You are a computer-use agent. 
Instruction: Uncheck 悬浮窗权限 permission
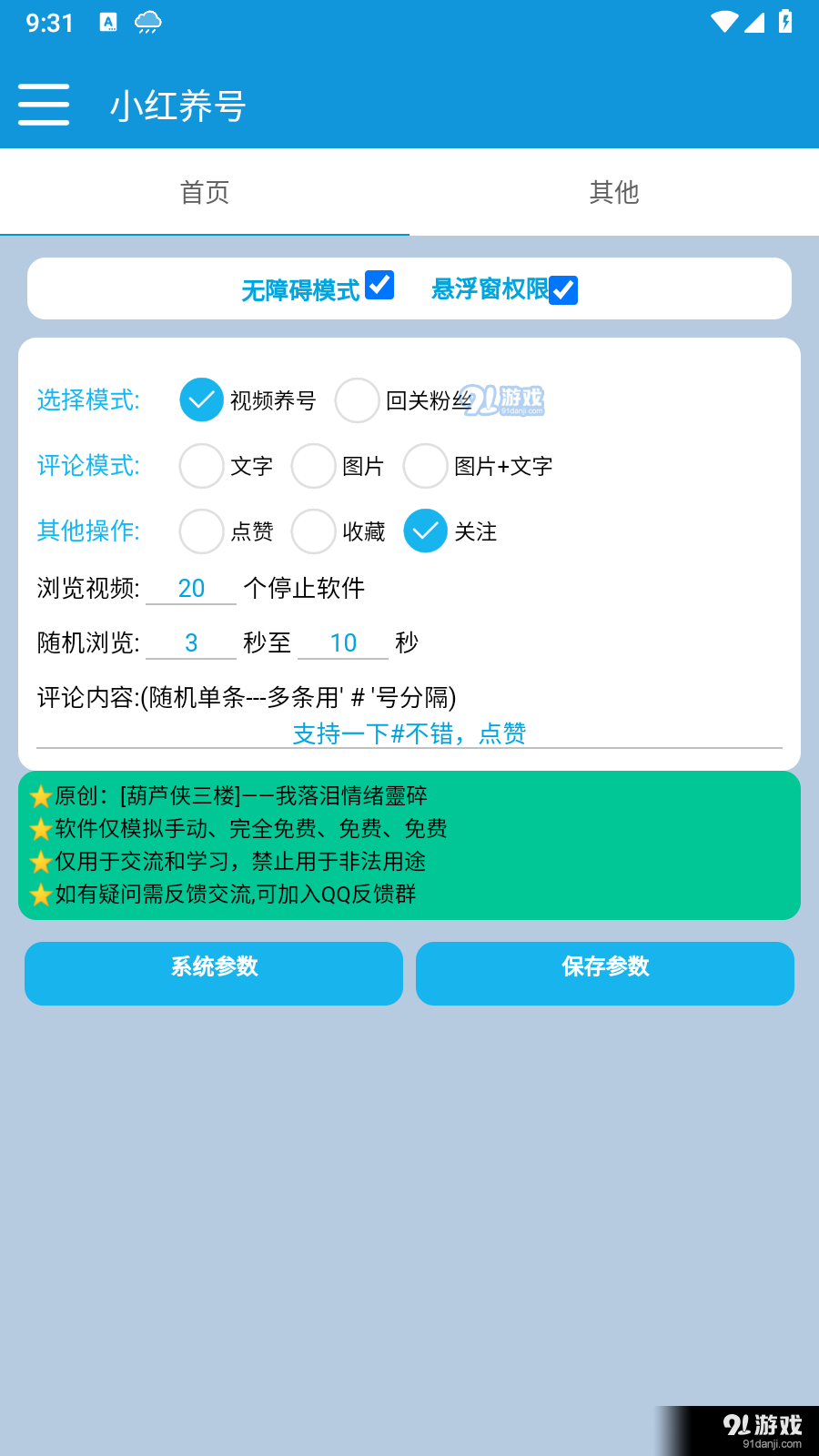click(x=565, y=290)
